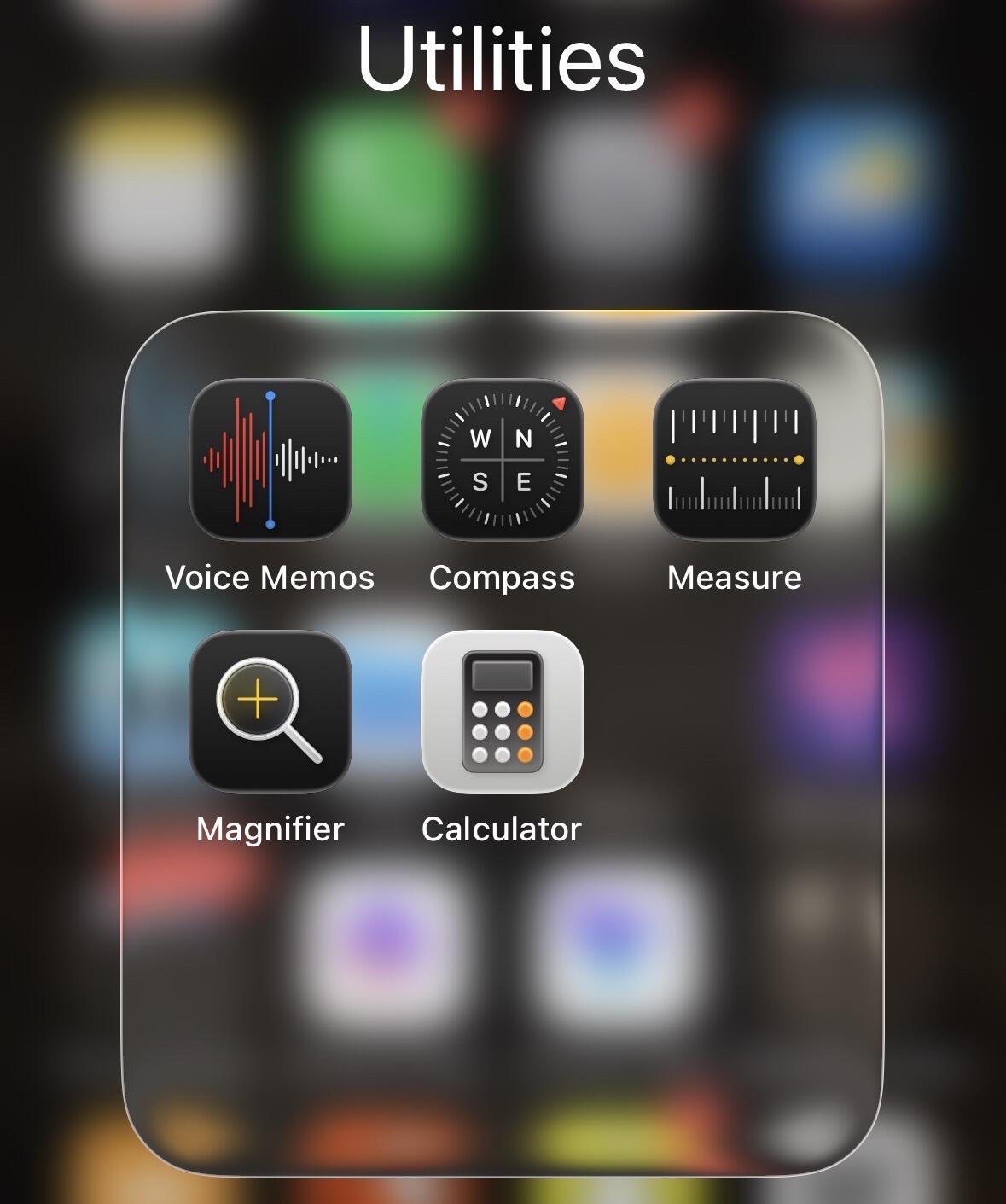Open the Calculator app
The height and width of the screenshot is (1204, 1006).
502,712
